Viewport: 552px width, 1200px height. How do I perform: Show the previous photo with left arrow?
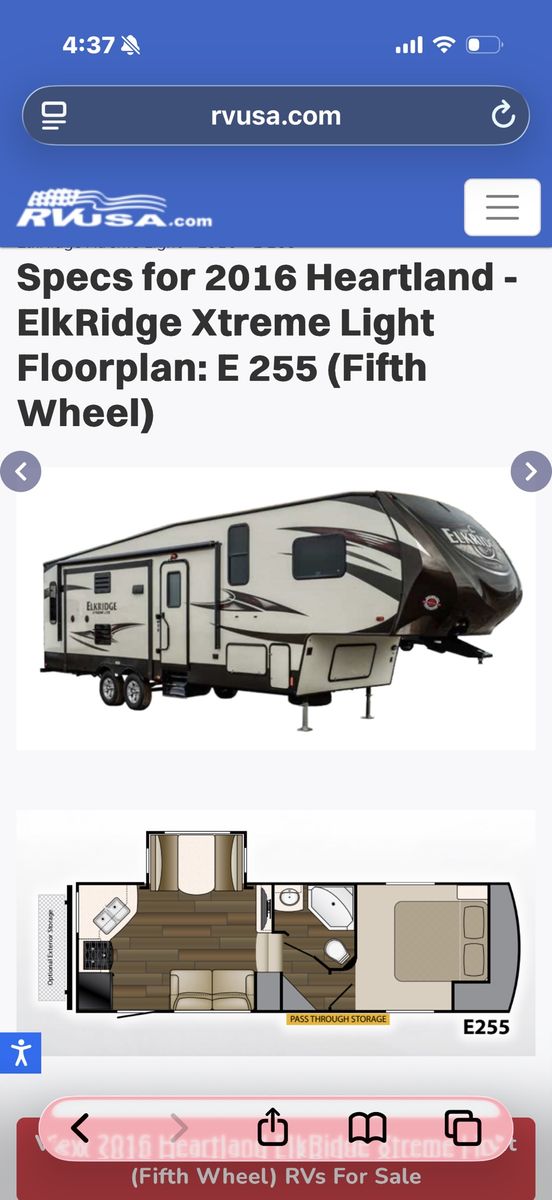pyautogui.click(x=21, y=470)
